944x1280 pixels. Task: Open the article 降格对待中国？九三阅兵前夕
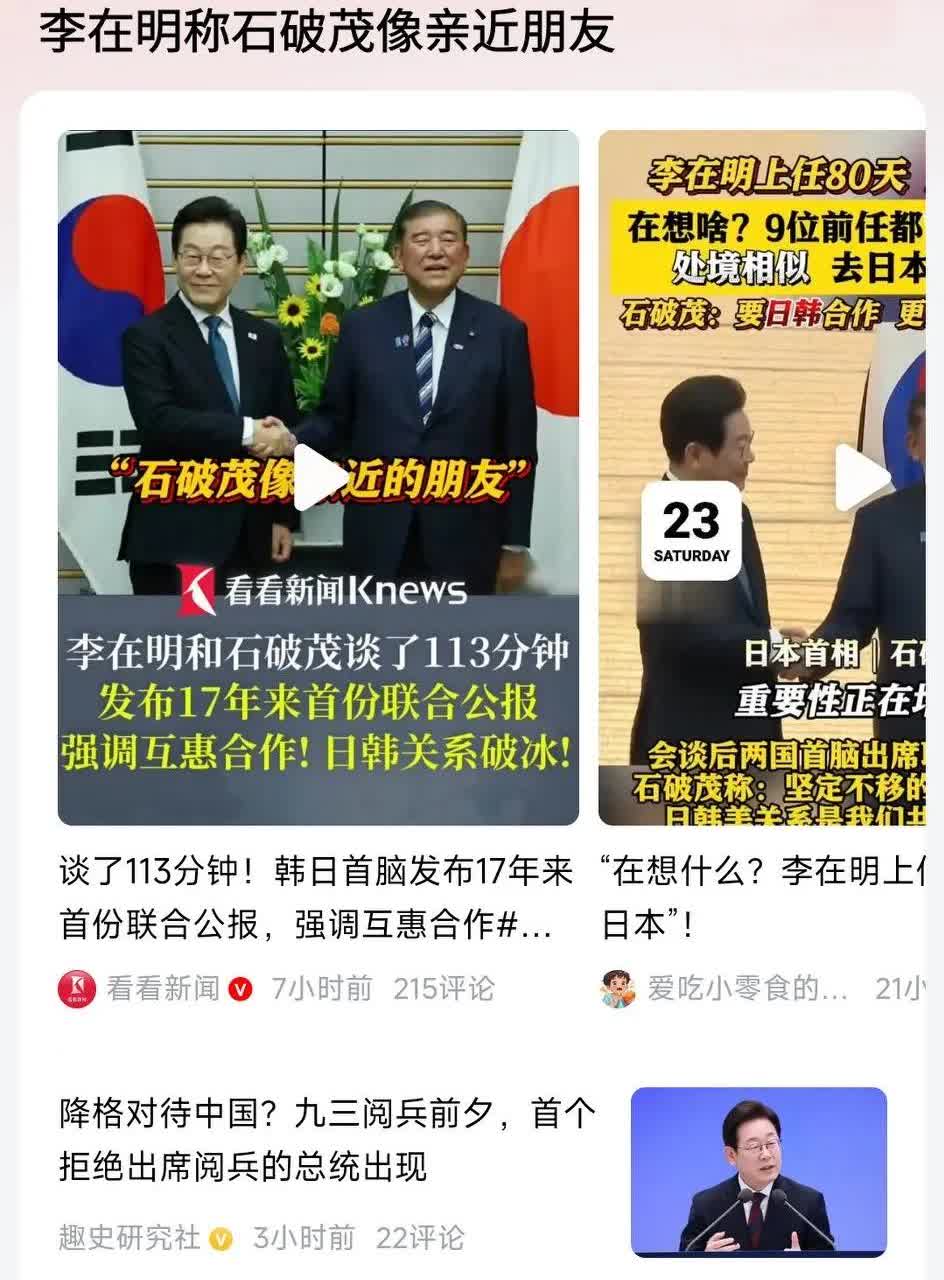[x=327, y=1140]
